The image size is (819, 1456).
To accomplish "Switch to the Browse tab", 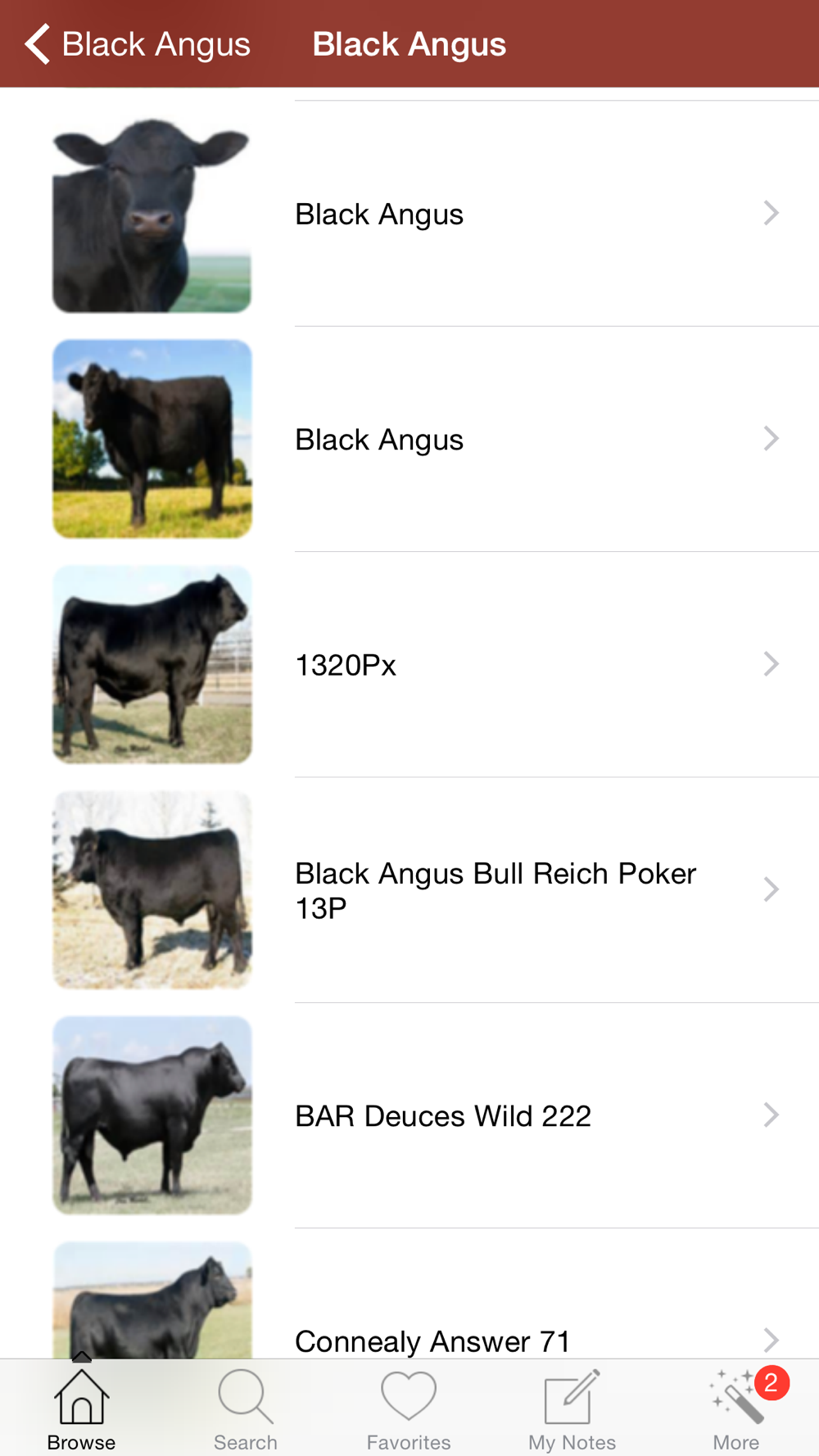I will pyautogui.click(x=81, y=1410).
